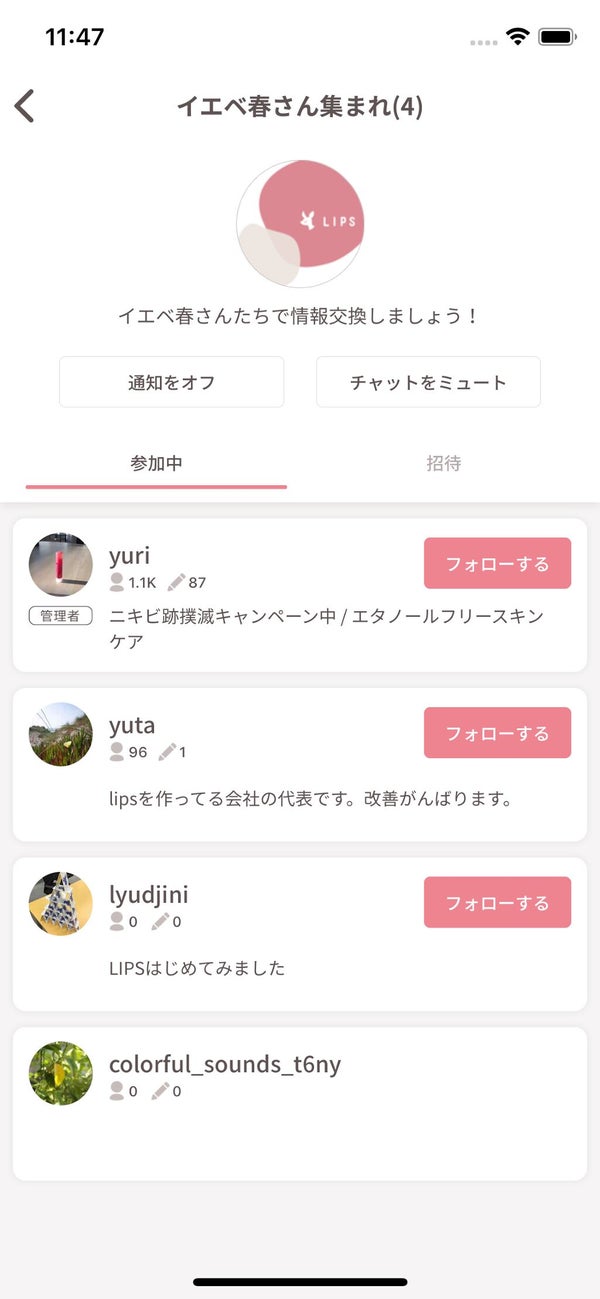Switch to the 参加中 tab
600x1299 pixels.
click(x=156, y=464)
